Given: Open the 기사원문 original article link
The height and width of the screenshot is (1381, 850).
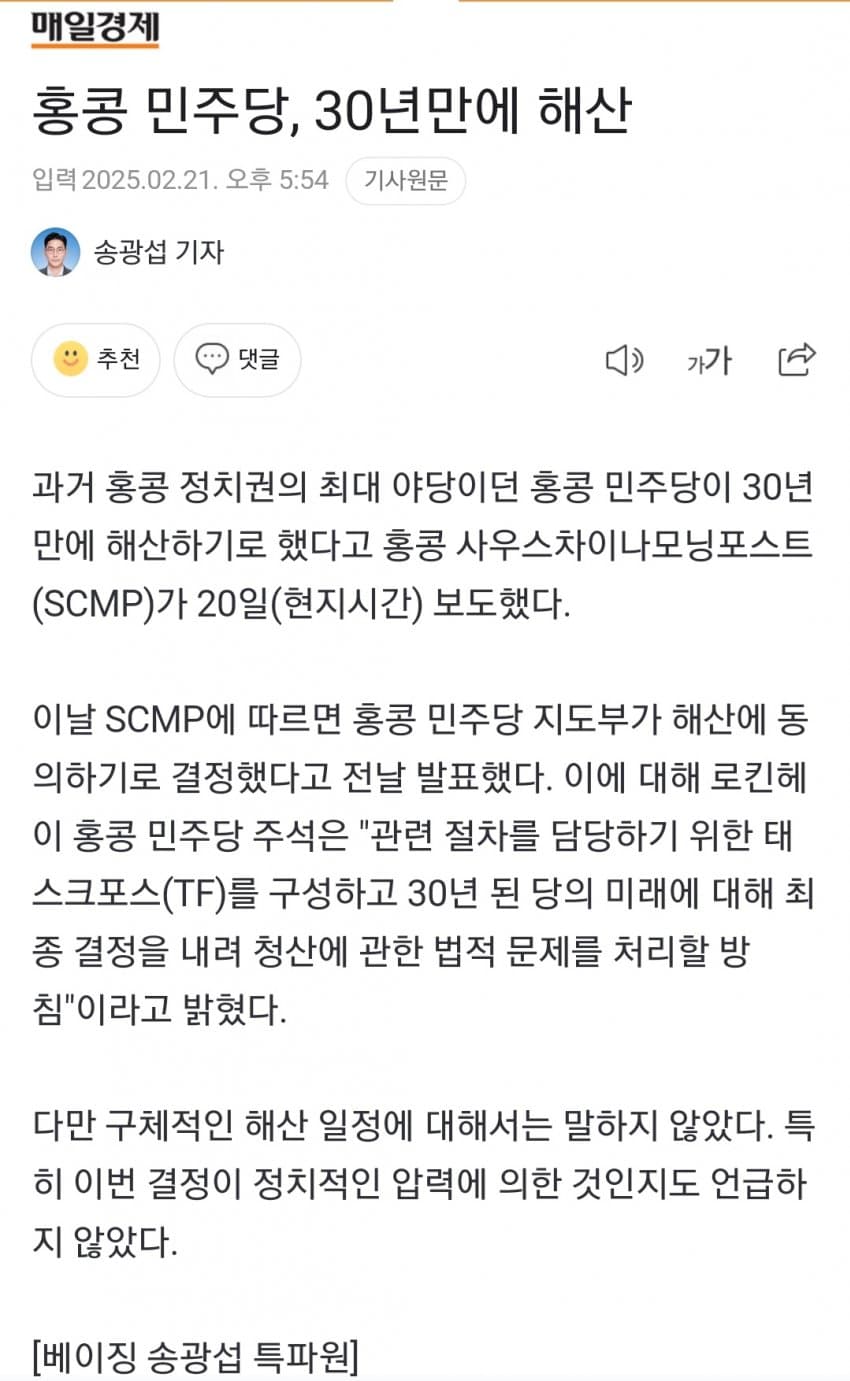Looking at the screenshot, I should coord(405,181).
